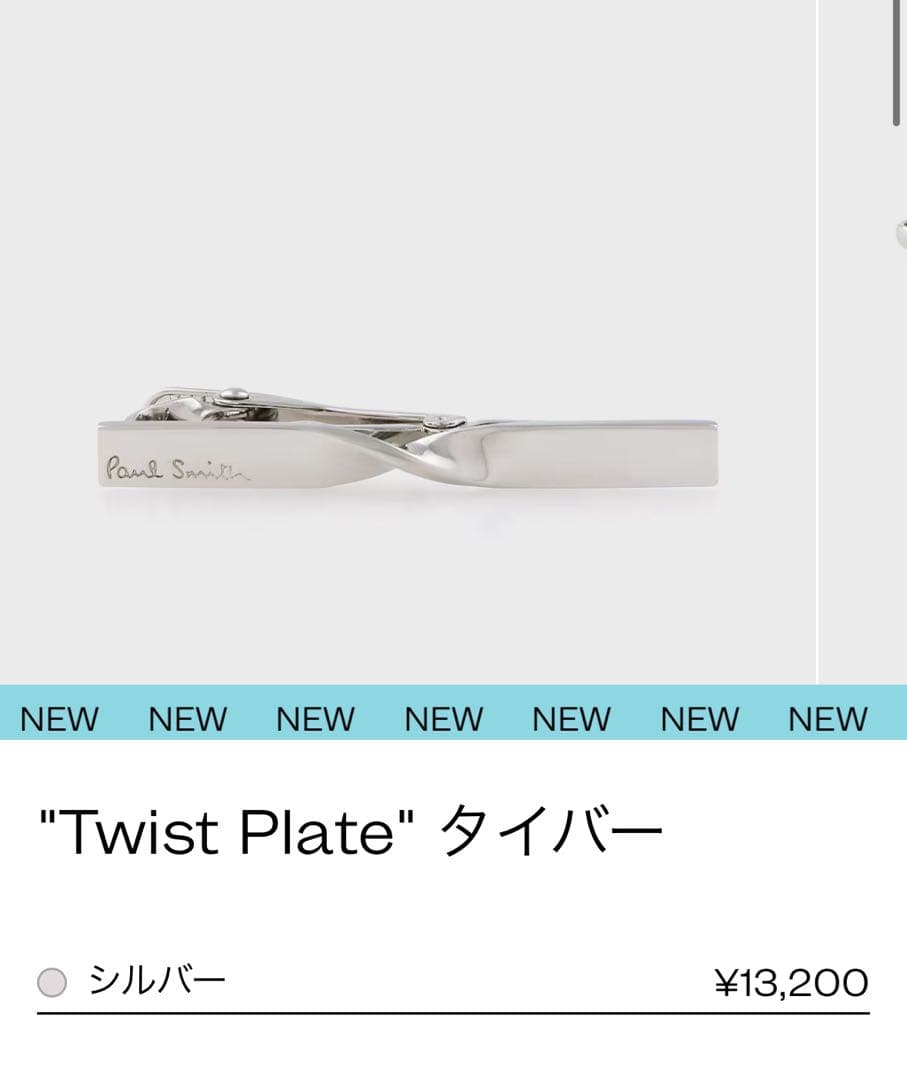Click the English "Twist Plate" part of the title

(230, 830)
